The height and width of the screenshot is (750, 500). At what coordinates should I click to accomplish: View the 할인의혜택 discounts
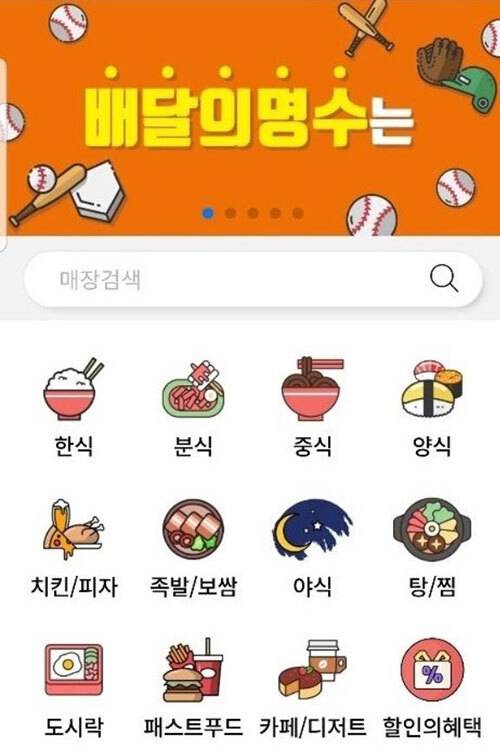432,689
